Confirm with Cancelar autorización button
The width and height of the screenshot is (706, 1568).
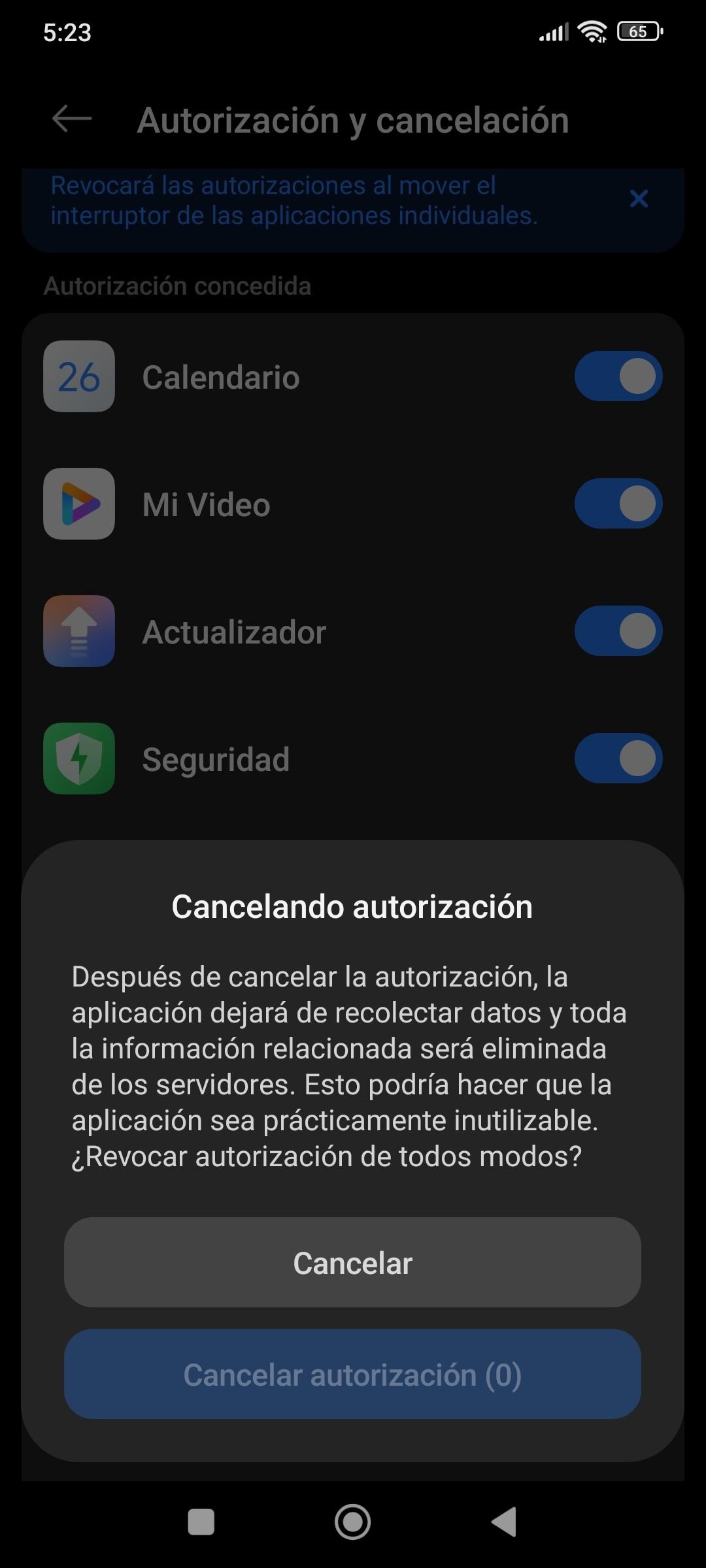352,1374
